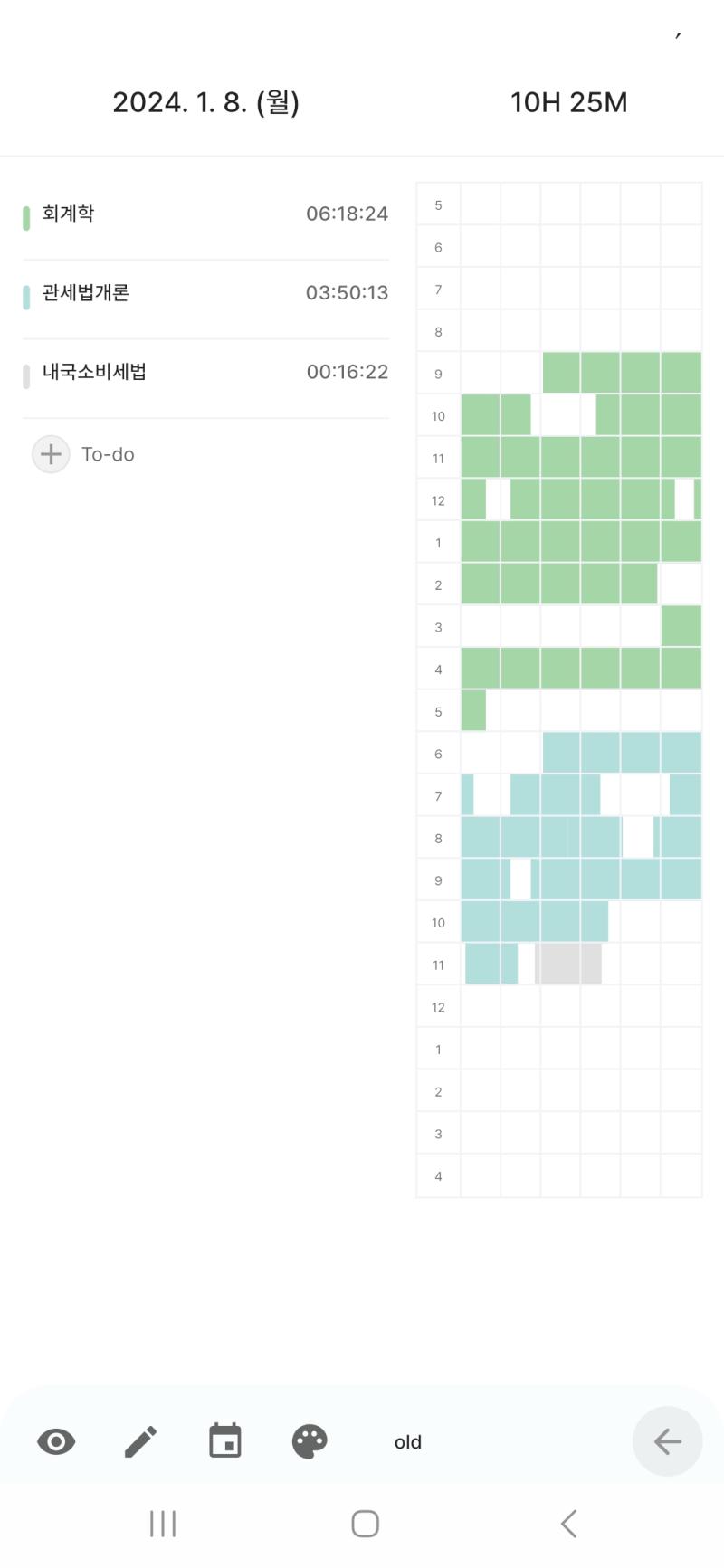
Task: Open the pencil edit tool
Action: 140,1441
